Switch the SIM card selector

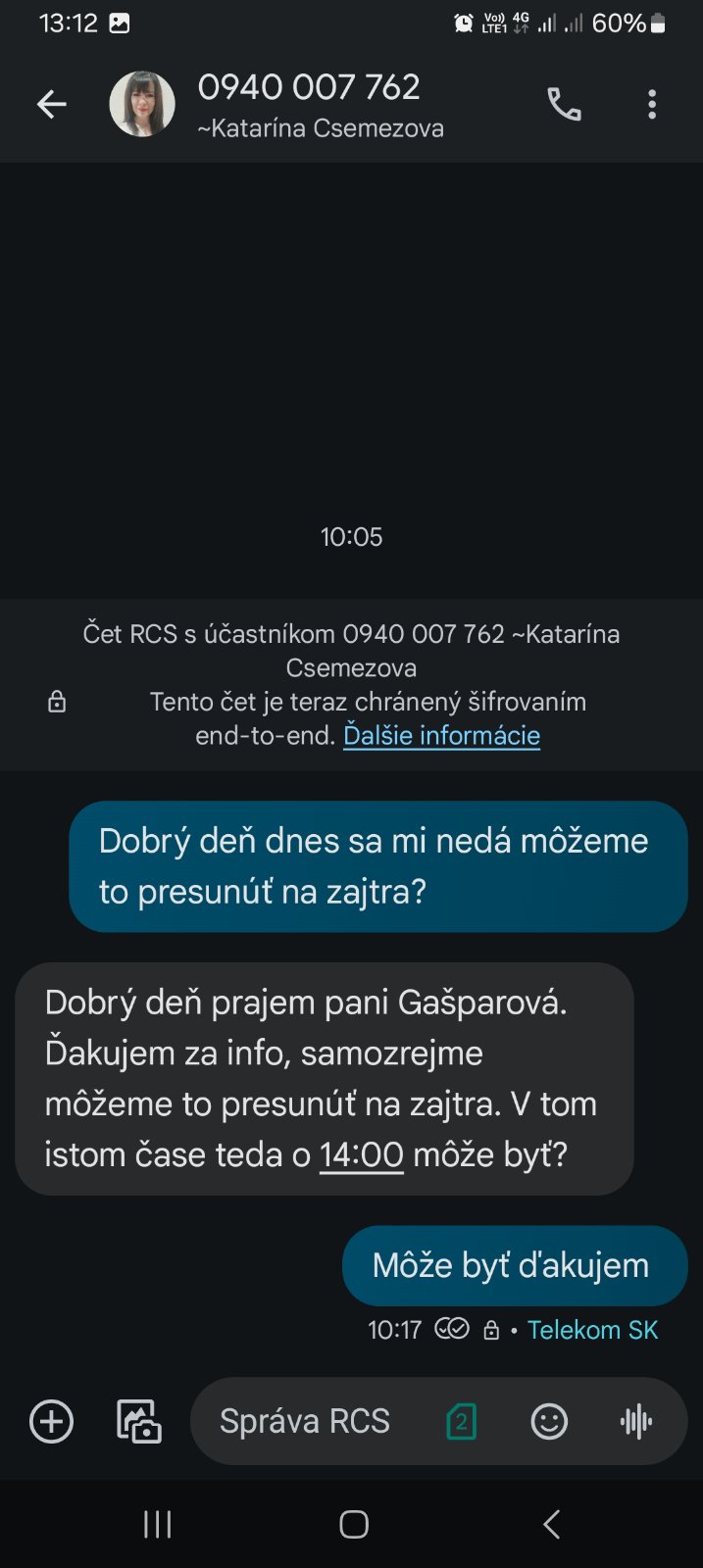pyautogui.click(x=461, y=1421)
